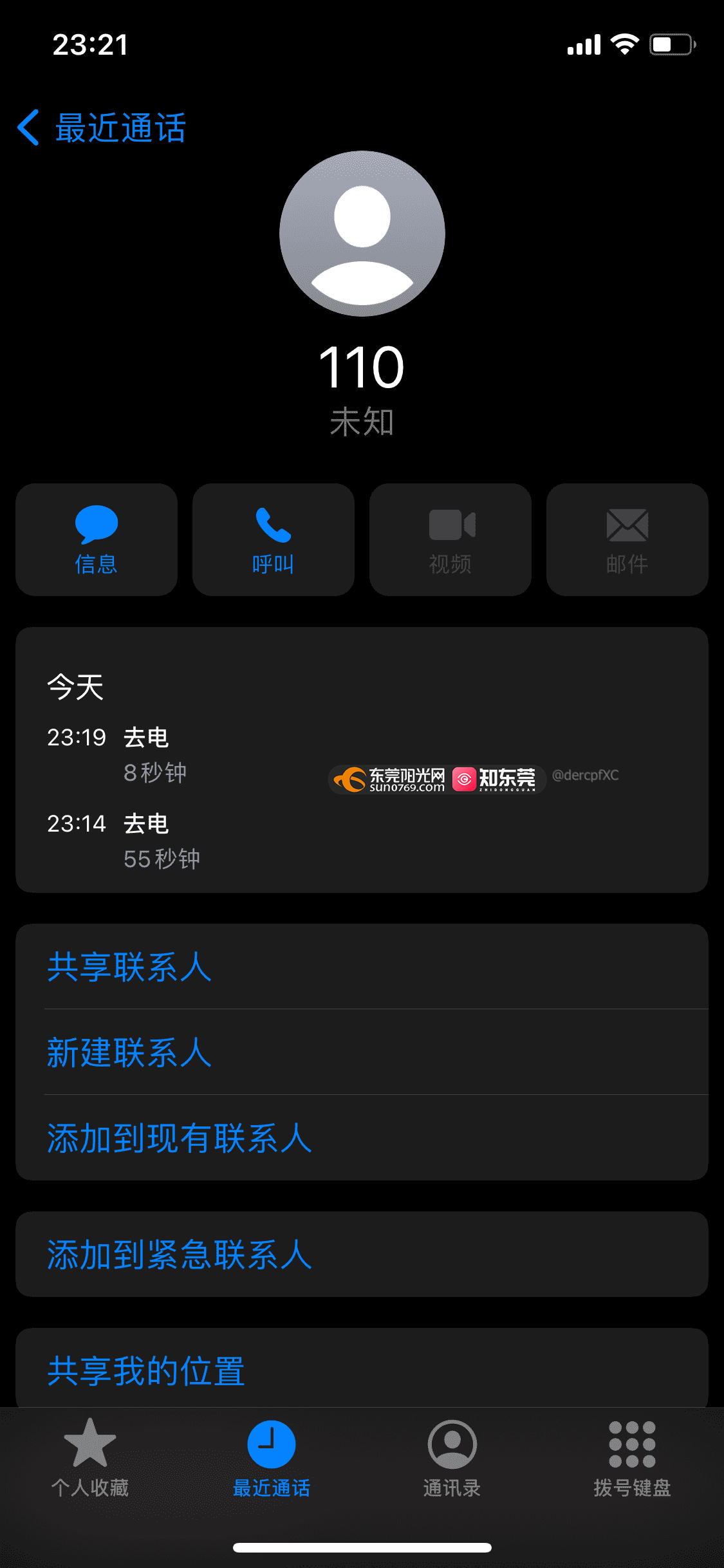Tap 添加到紧急联系人 option
Screen dimensions: 724x1568
coord(180,1253)
